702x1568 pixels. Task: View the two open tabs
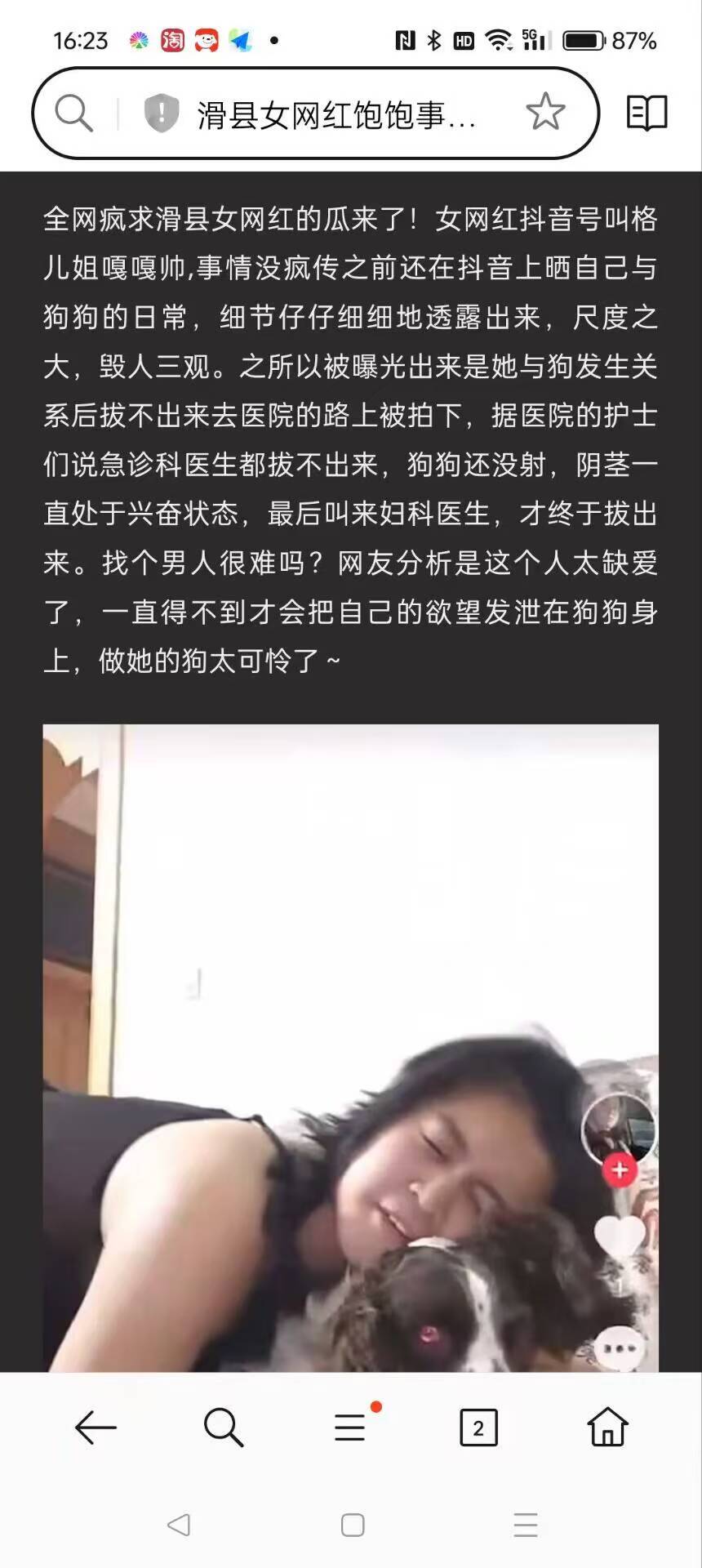tap(478, 1428)
